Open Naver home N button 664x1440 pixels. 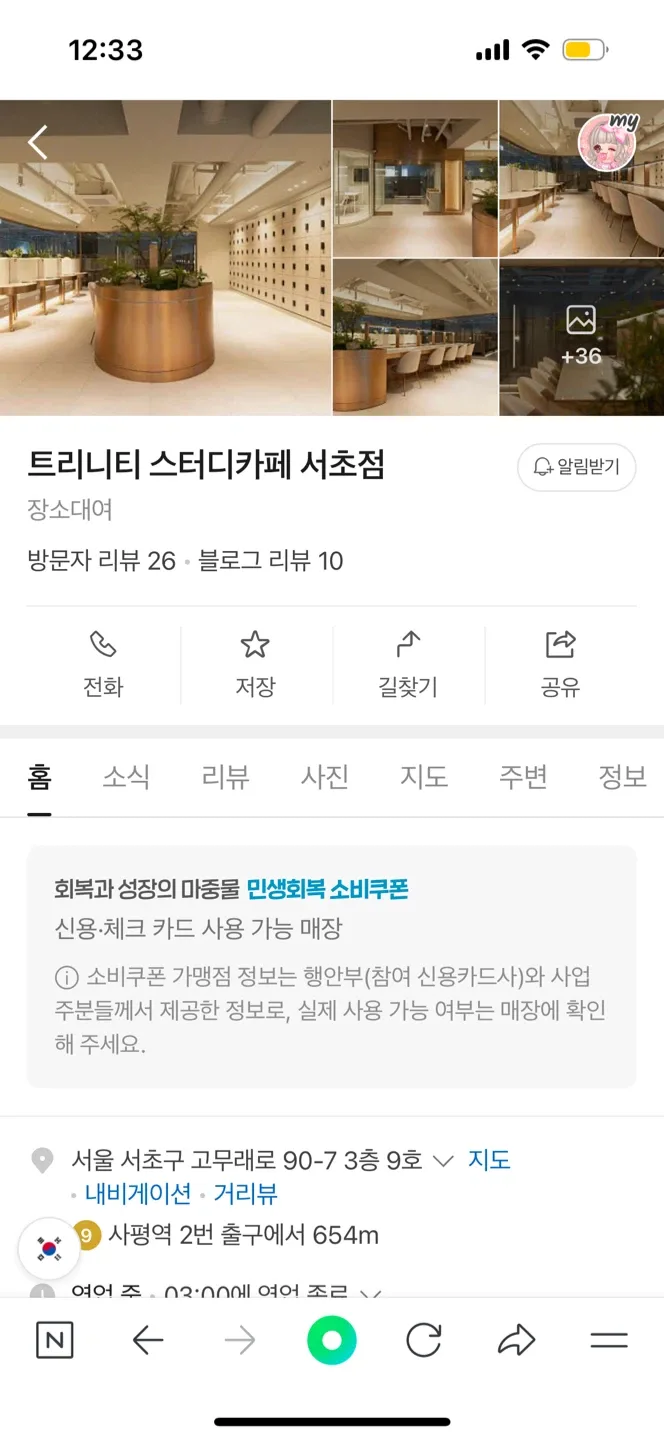tap(54, 1340)
